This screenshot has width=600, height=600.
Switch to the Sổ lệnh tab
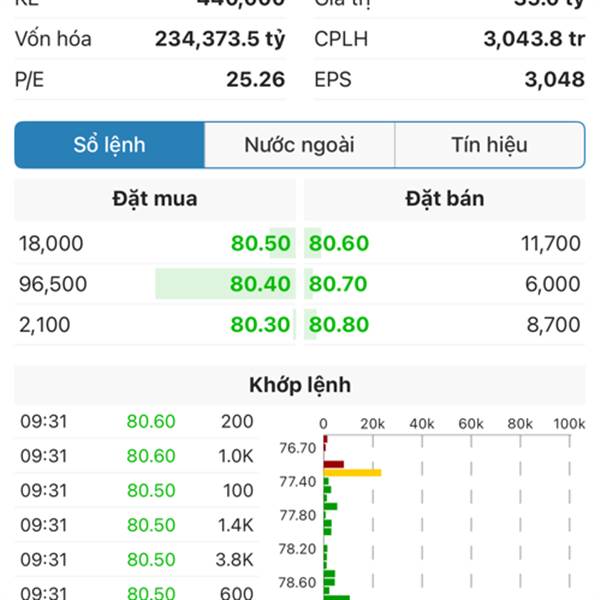[110, 145]
